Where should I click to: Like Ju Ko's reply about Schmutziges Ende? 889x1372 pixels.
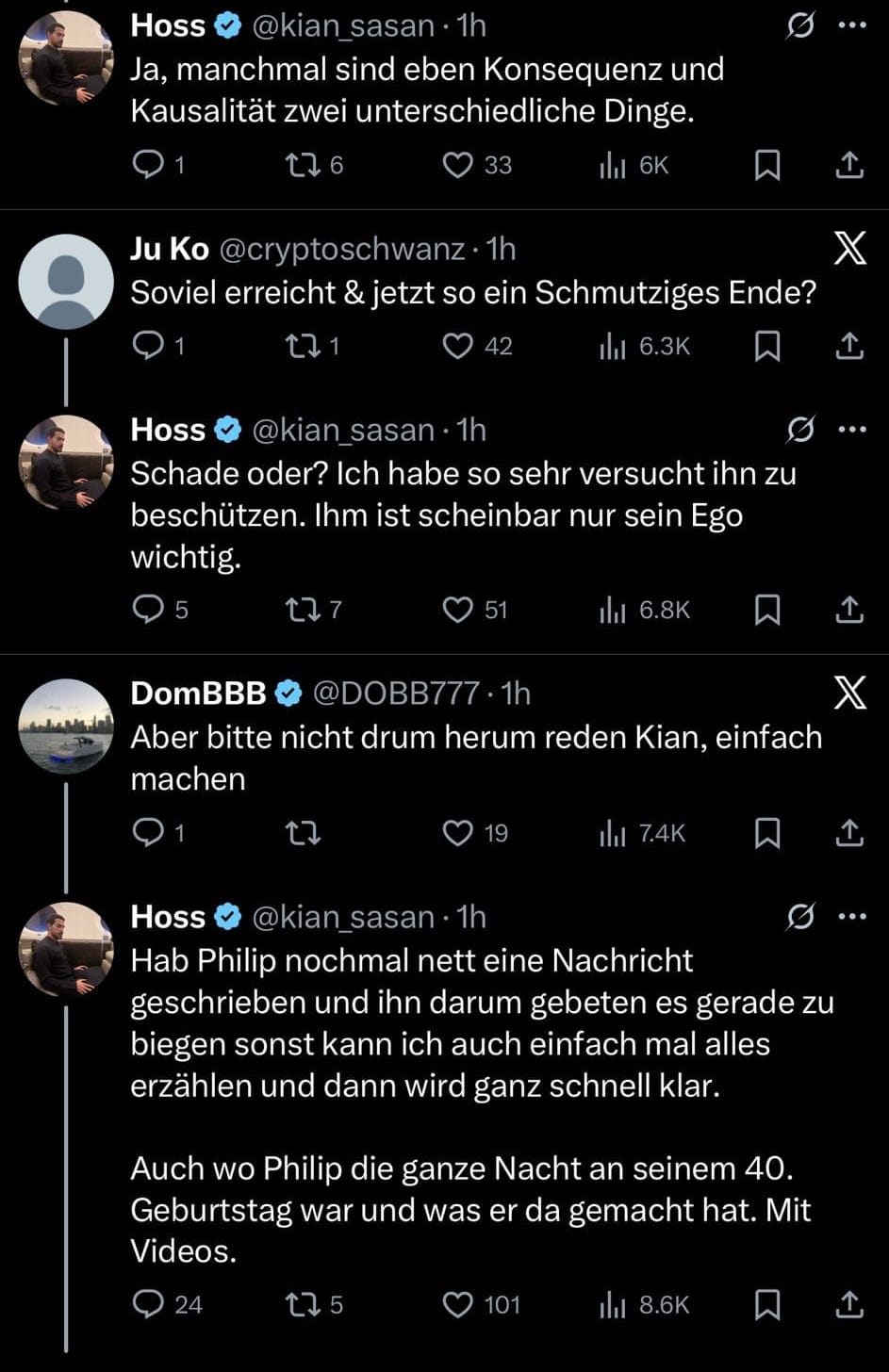pyautogui.click(x=458, y=347)
